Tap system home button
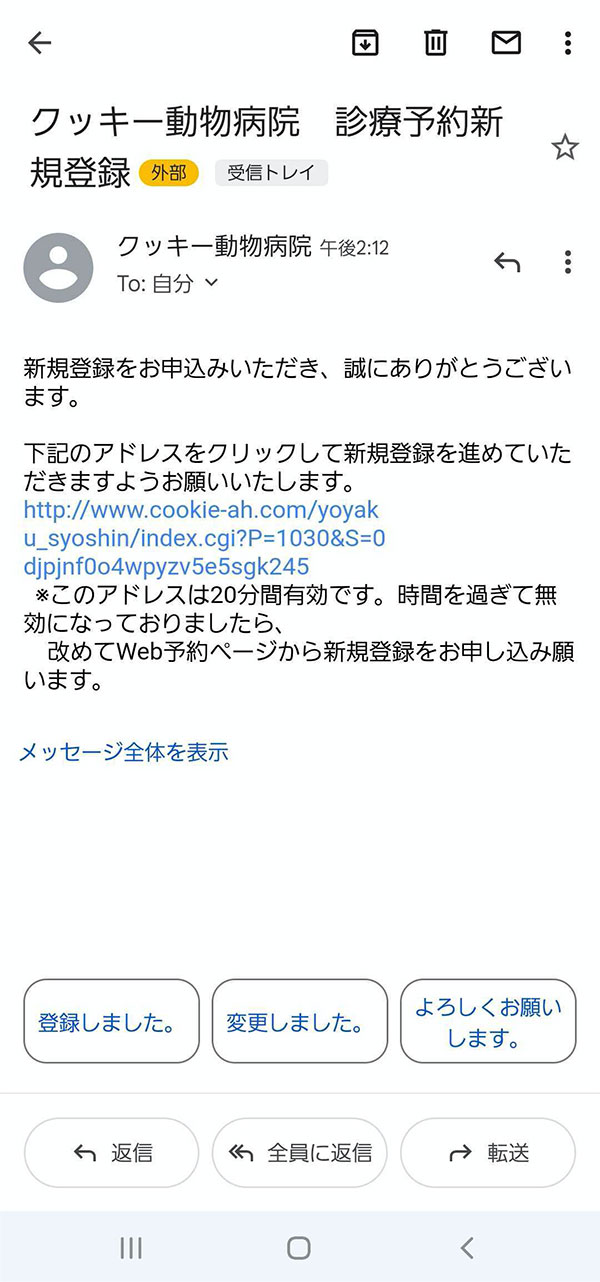Screen dimensions: 600x1282 299,1247
